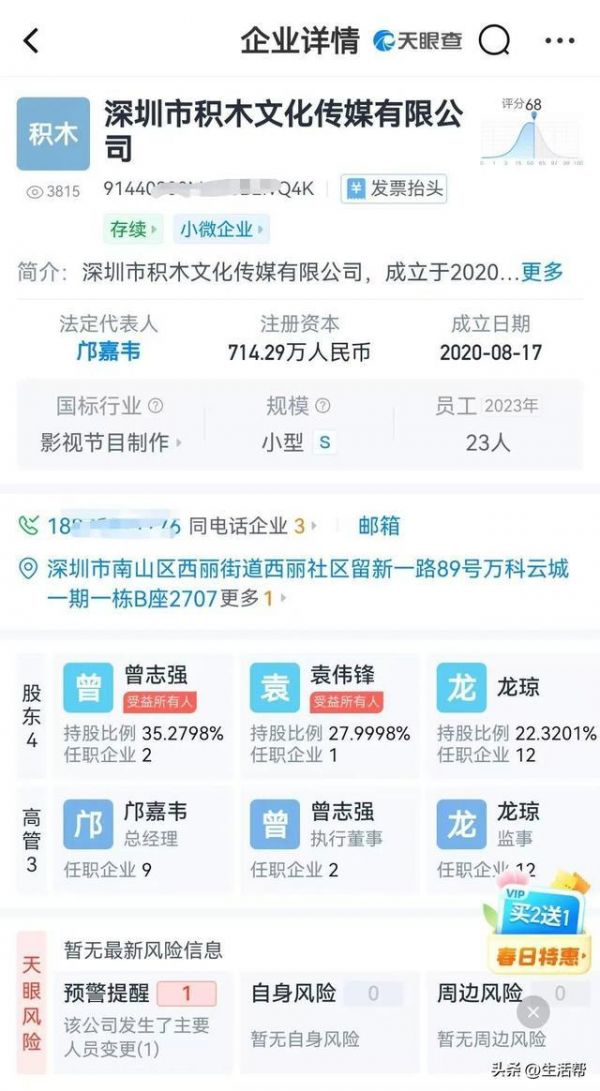Open the 存续 status chip
This screenshot has height=1091, width=600.
coord(132,229)
